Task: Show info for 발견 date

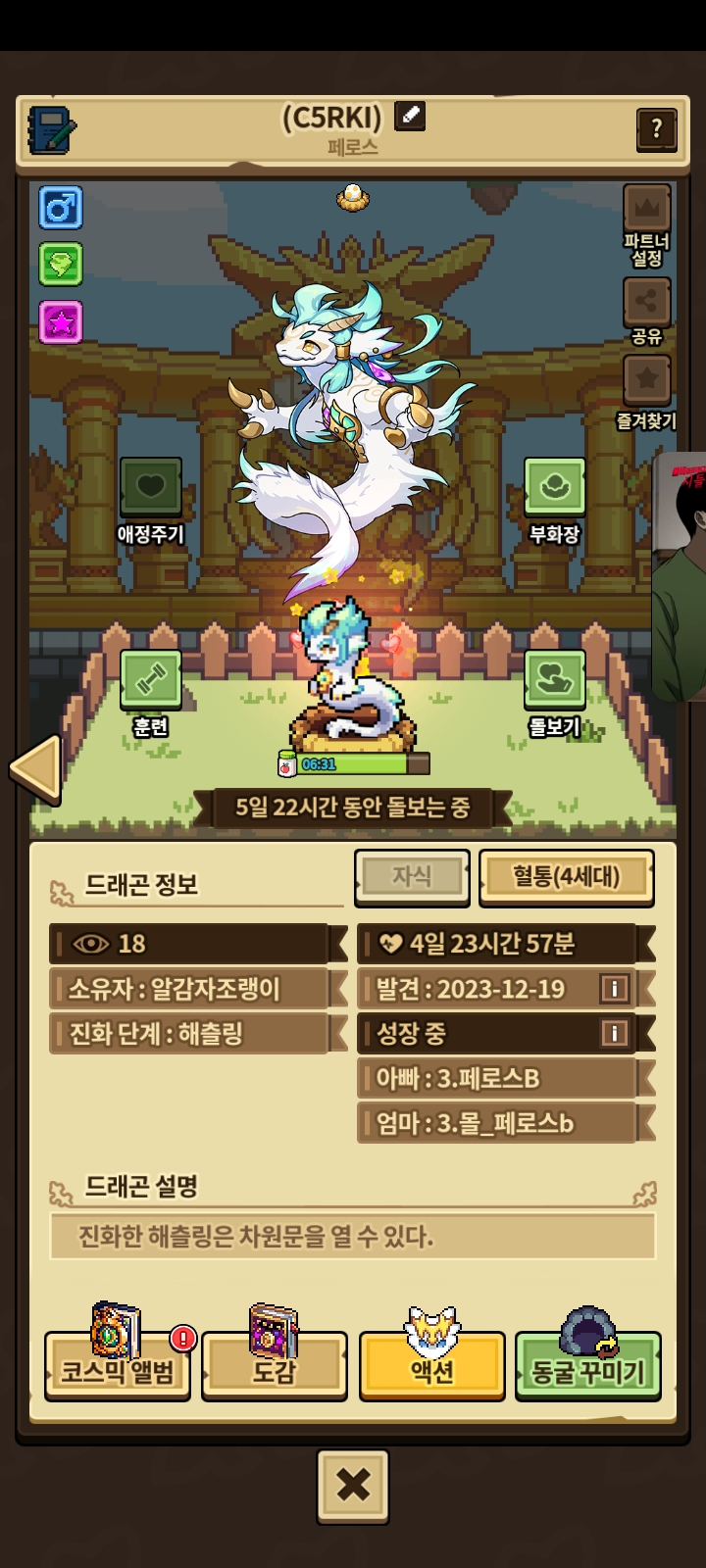Action: (x=614, y=989)
